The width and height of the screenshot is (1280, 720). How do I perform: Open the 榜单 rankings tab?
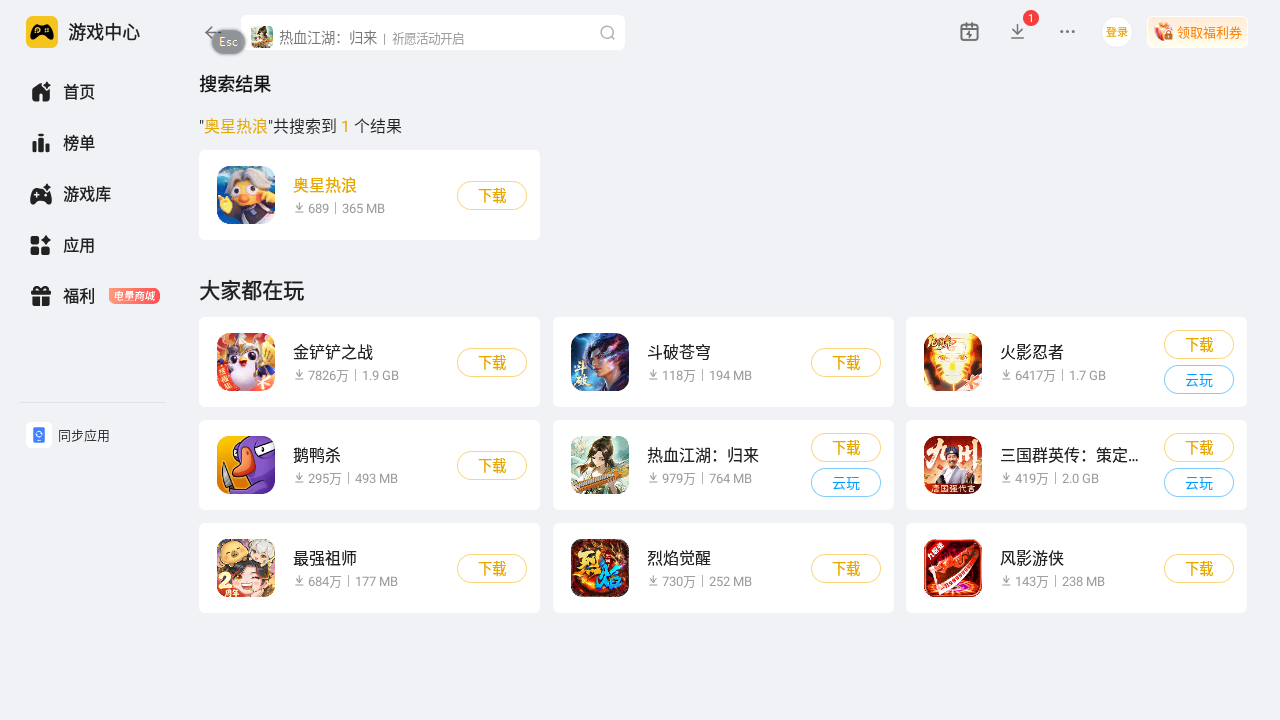click(x=78, y=143)
